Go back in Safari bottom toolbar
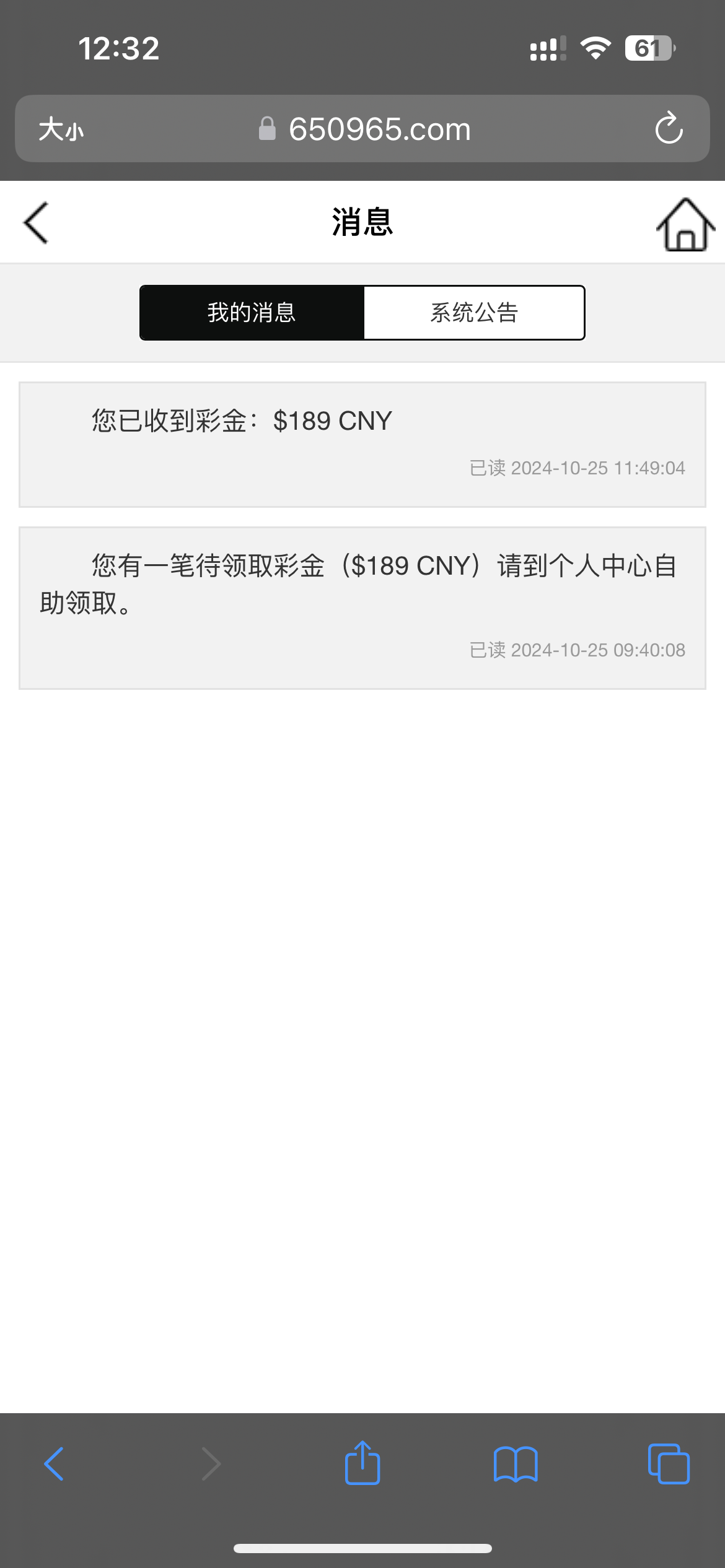The width and height of the screenshot is (725, 1568). click(x=54, y=1464)
